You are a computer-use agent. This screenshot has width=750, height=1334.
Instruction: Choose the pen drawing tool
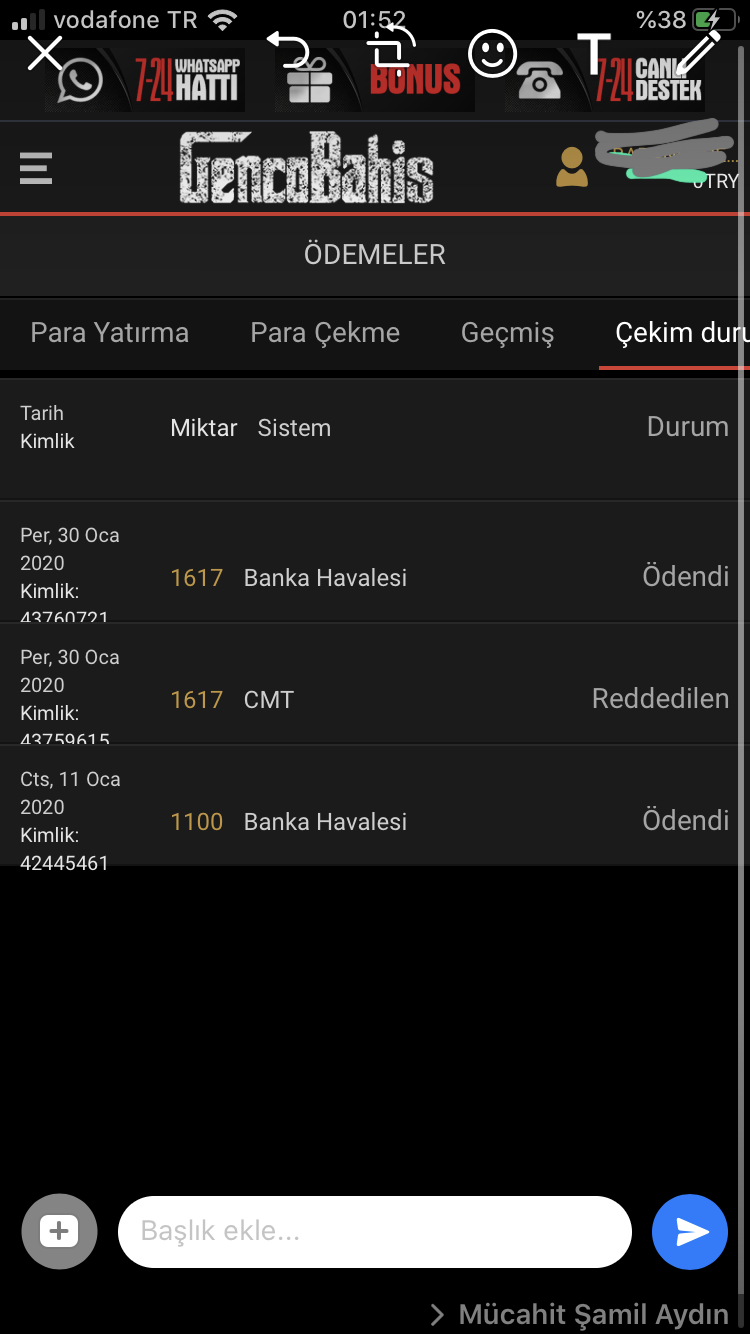click(x=698, y=52)
